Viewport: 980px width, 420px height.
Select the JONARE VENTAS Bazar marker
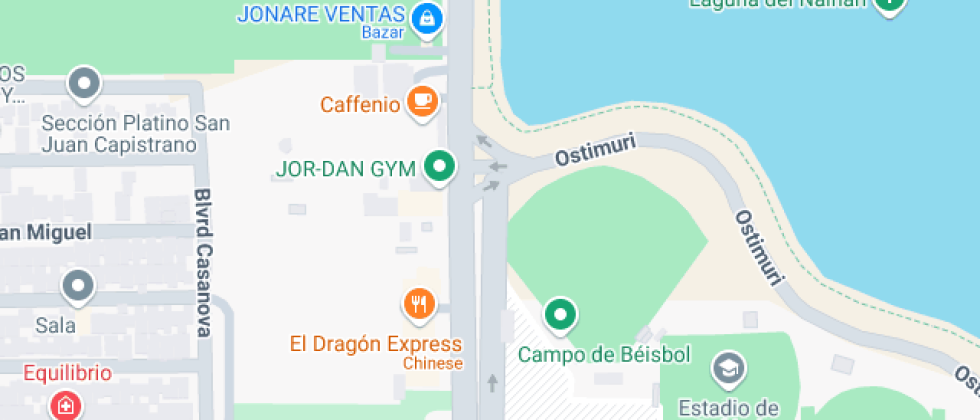click(427, 18)
